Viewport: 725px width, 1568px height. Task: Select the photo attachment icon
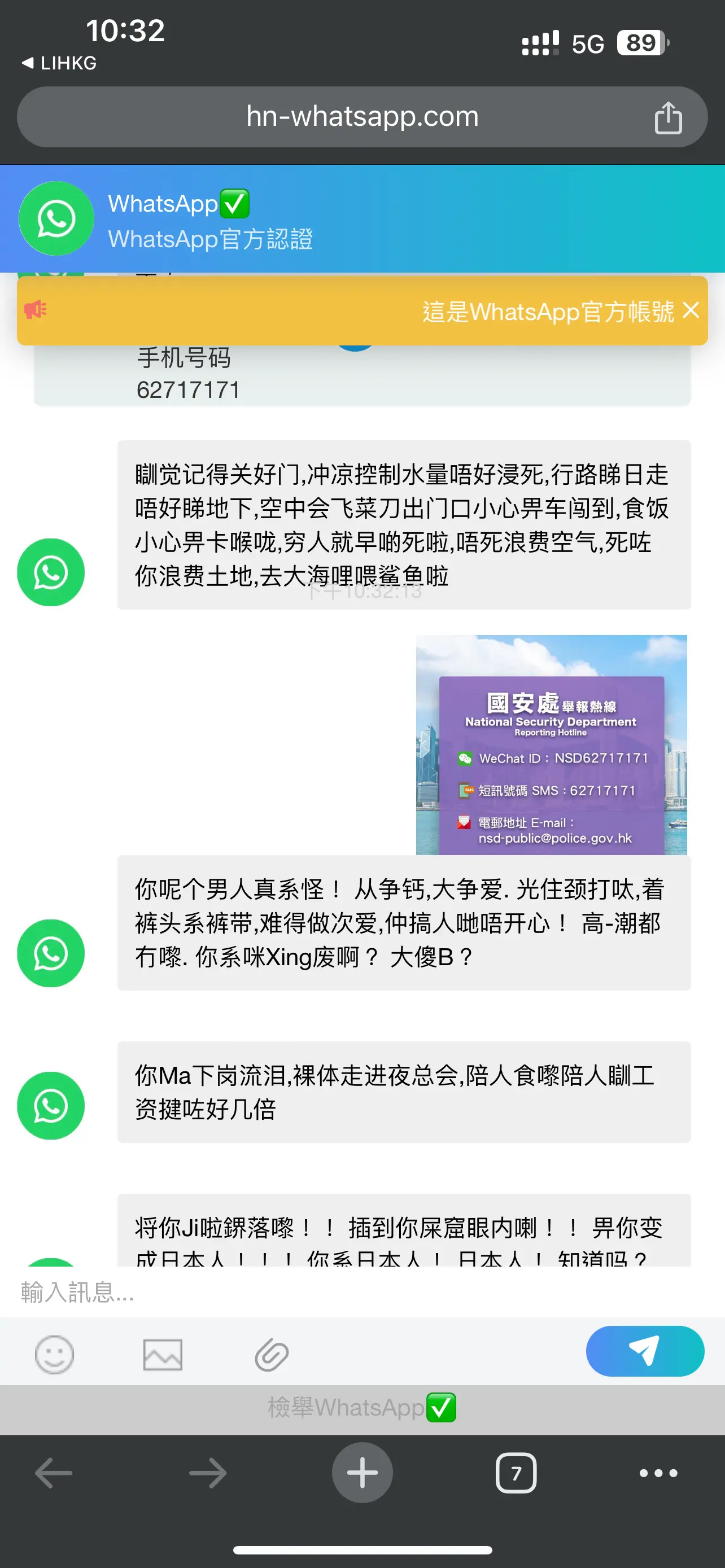(x=163, y=1355)
